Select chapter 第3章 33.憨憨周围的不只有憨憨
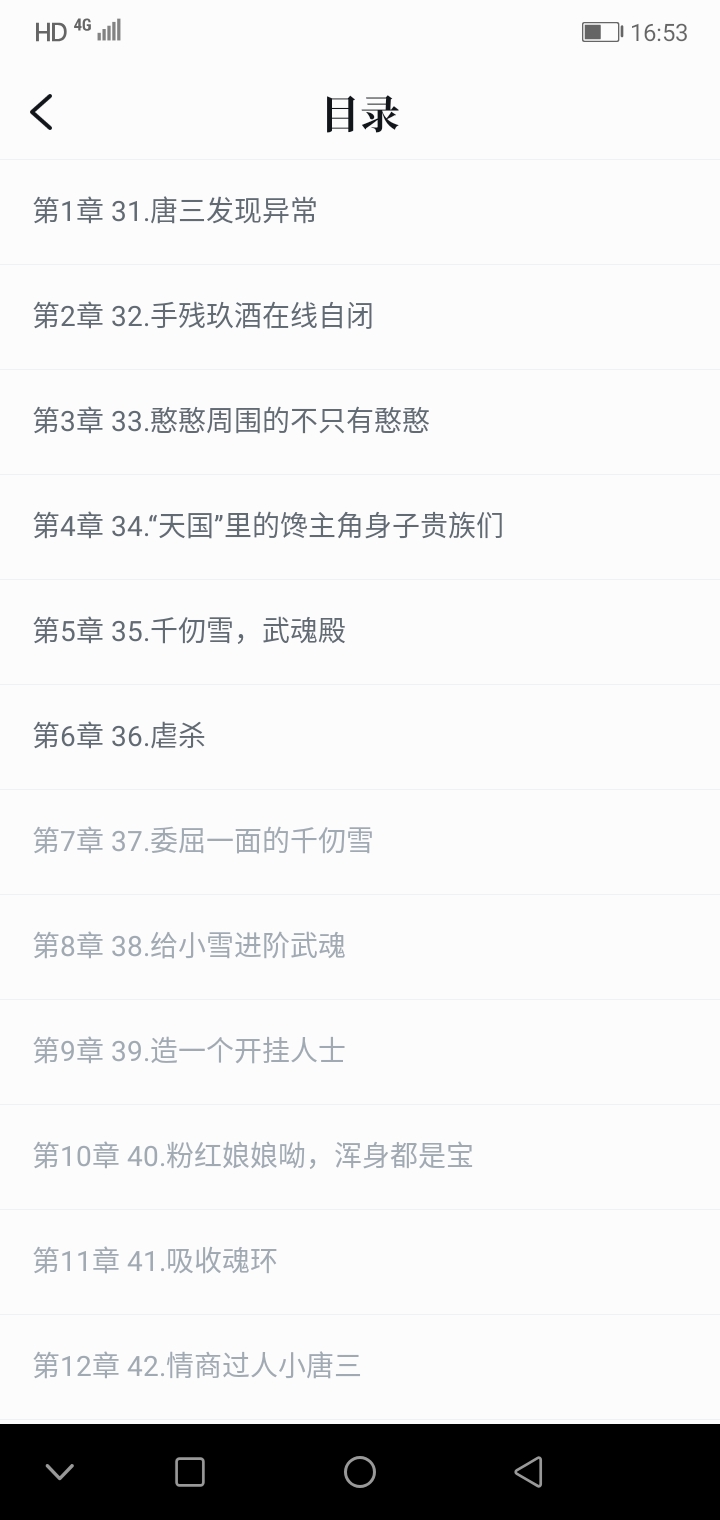 click(x=360, y=422)
